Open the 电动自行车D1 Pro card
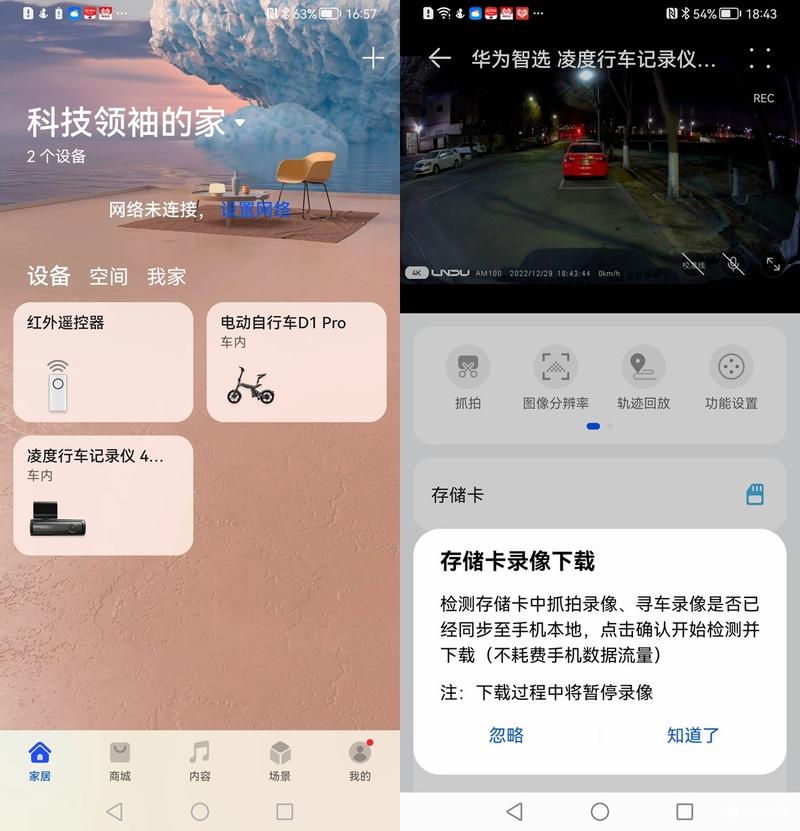800x831 pixels. point(296,362)
